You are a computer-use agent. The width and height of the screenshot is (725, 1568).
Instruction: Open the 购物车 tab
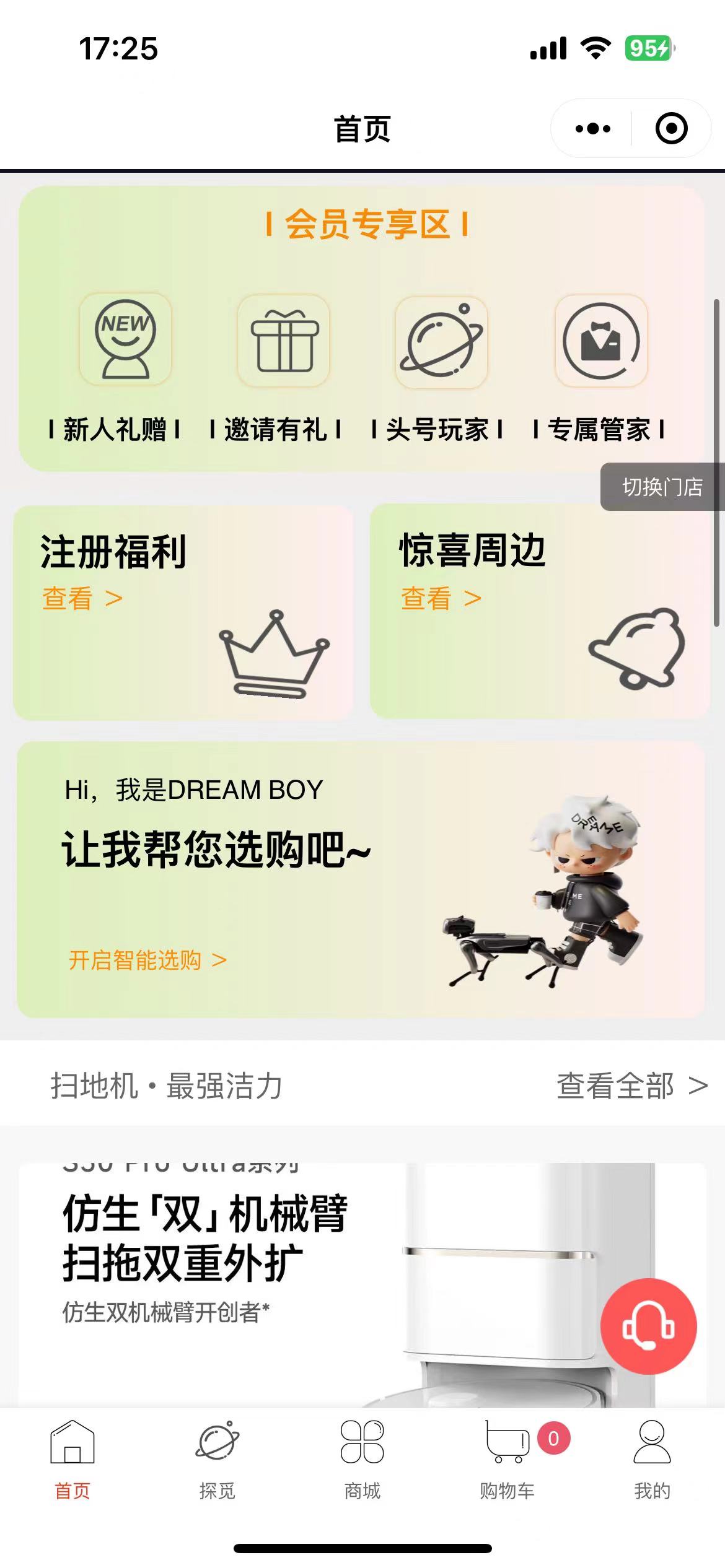(x=507, y=1460)
